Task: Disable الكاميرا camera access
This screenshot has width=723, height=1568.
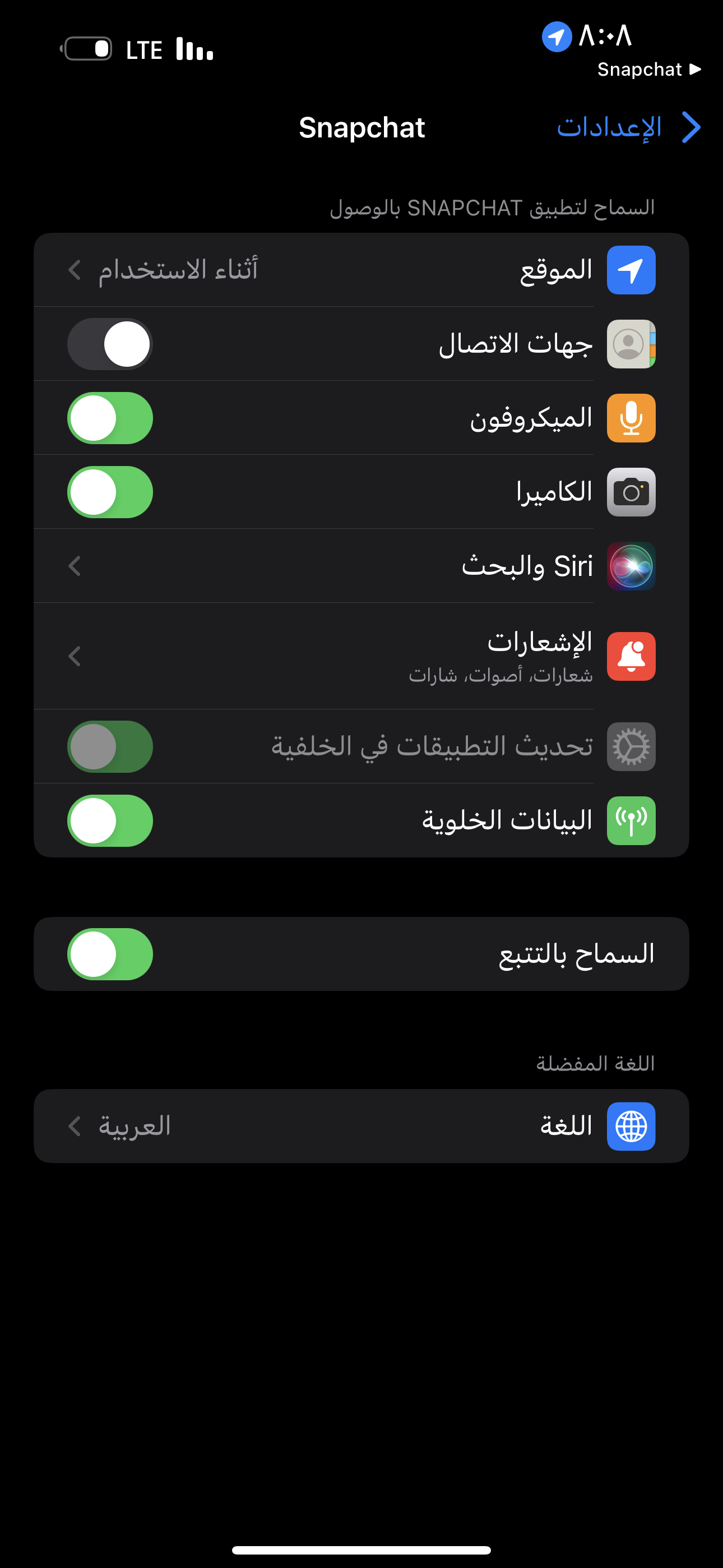Action: click(x=109, y=492)
